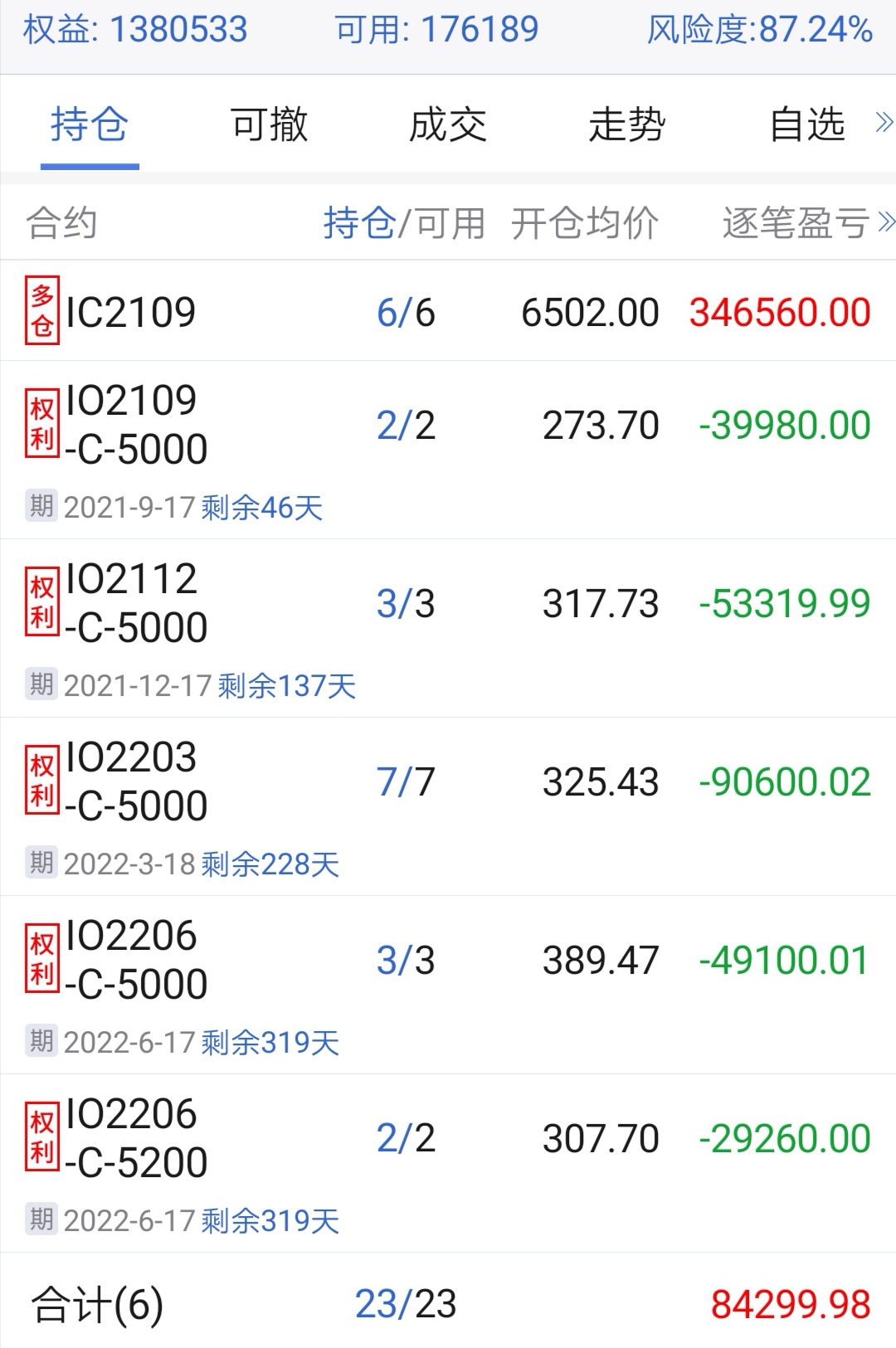Open the IC2109 long position row
This screenshot has height=1348, width=896.
[x=448, y=313]
